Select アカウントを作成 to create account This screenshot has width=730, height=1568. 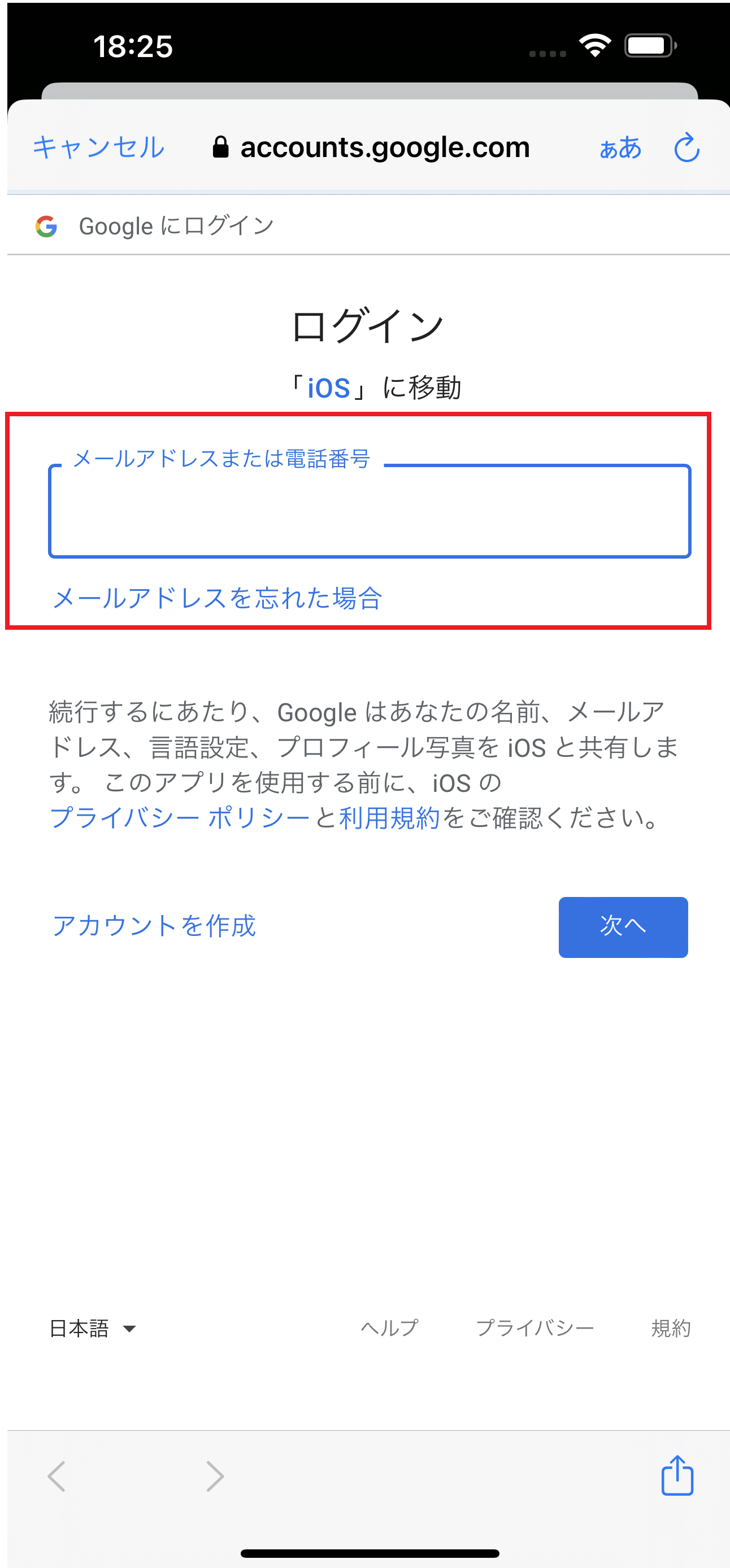[x=154, y=926]
